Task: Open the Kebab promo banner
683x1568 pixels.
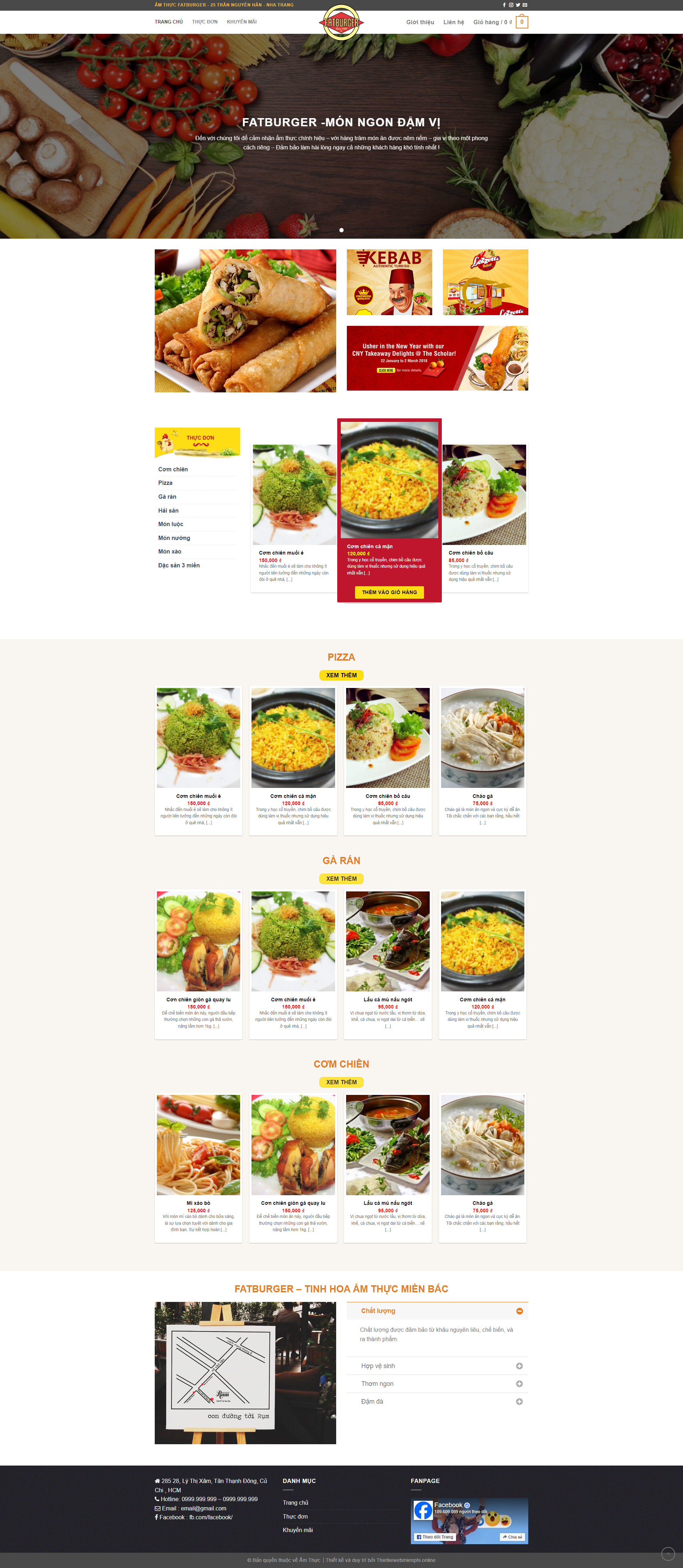Action: coord(389,282)
